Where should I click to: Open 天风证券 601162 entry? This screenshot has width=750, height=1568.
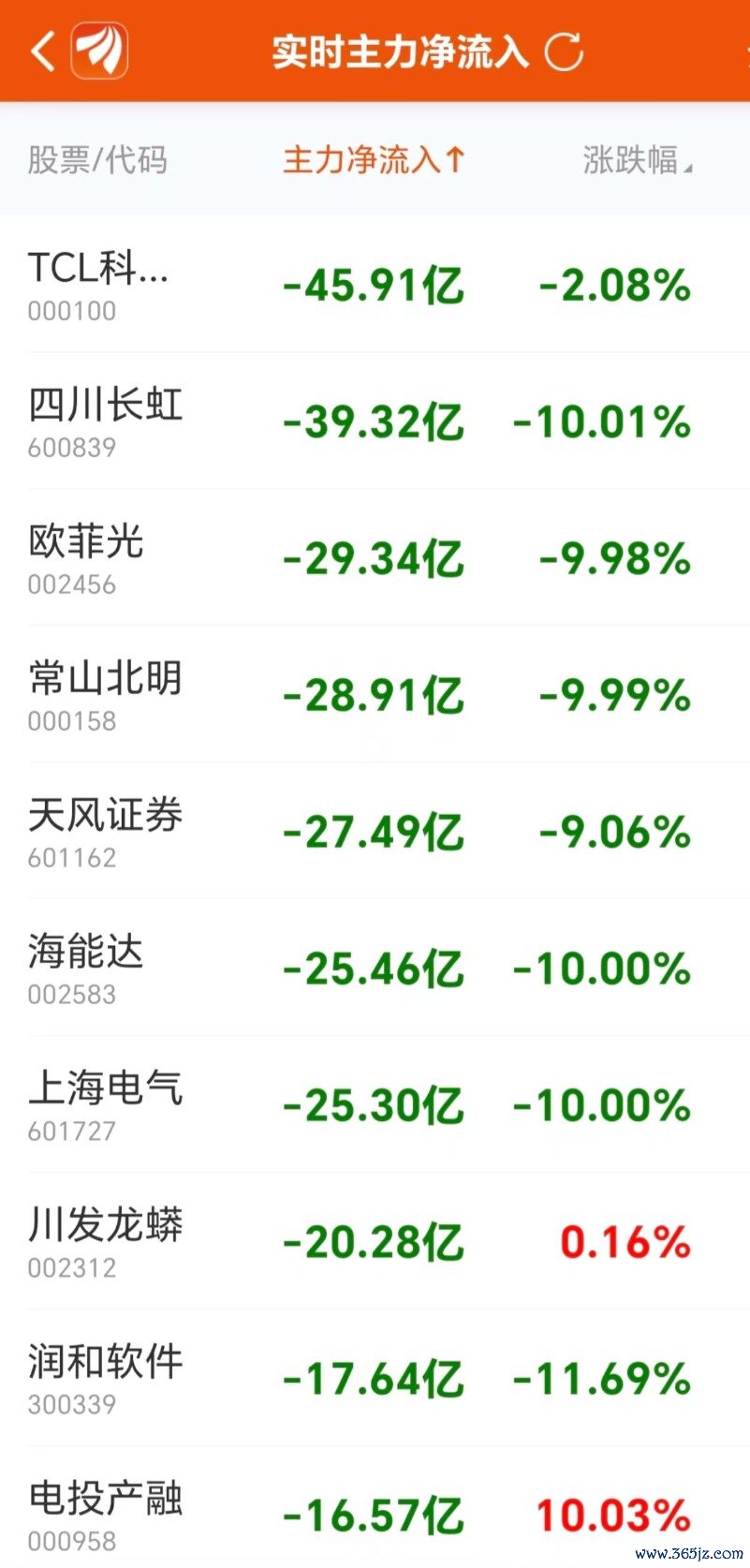375,832
